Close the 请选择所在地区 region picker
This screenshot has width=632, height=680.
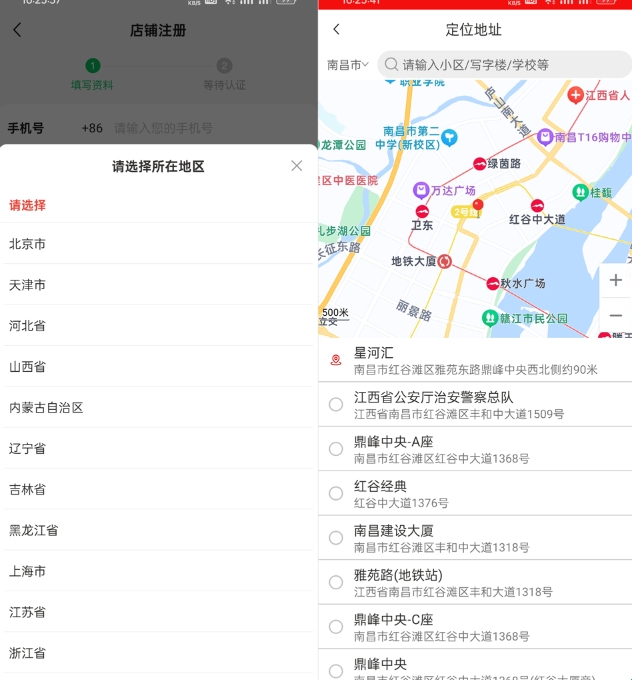(296, 166)
